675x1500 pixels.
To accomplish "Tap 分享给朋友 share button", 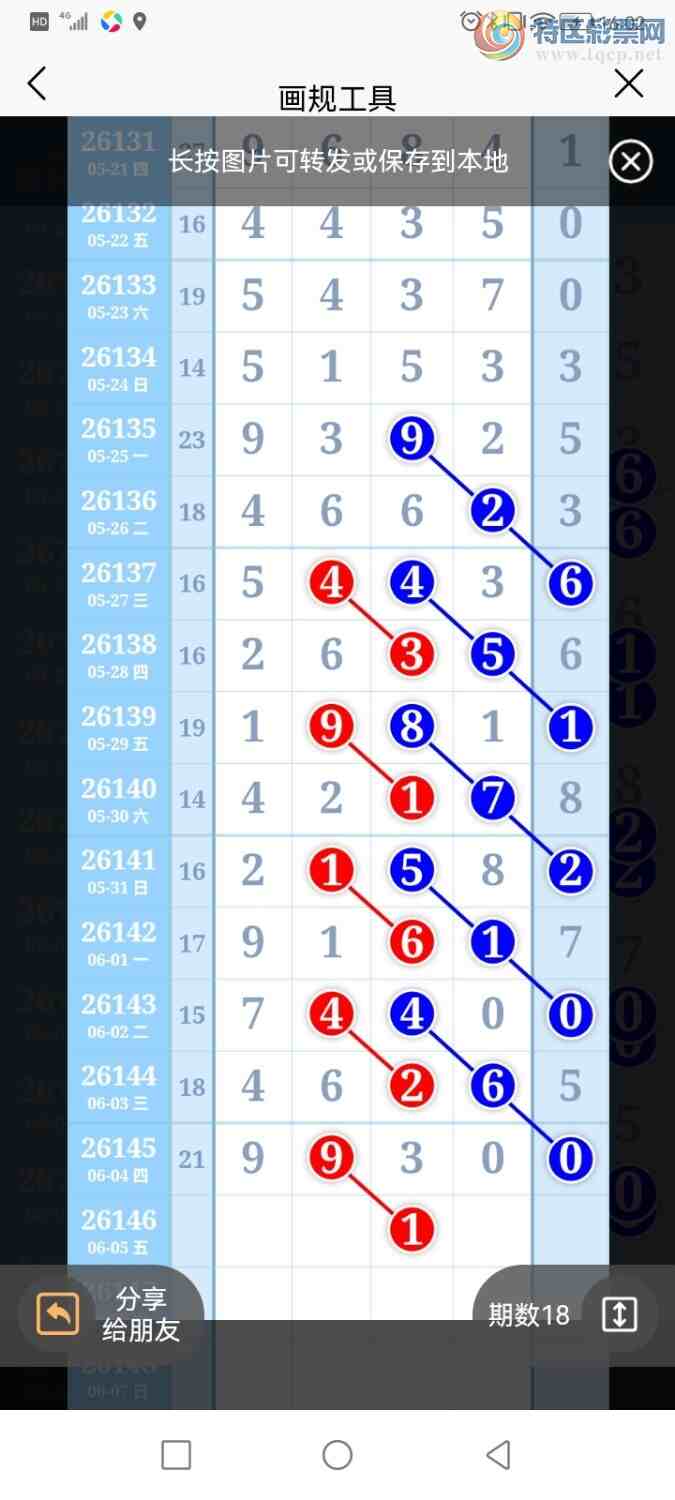I will point(110,1314).
